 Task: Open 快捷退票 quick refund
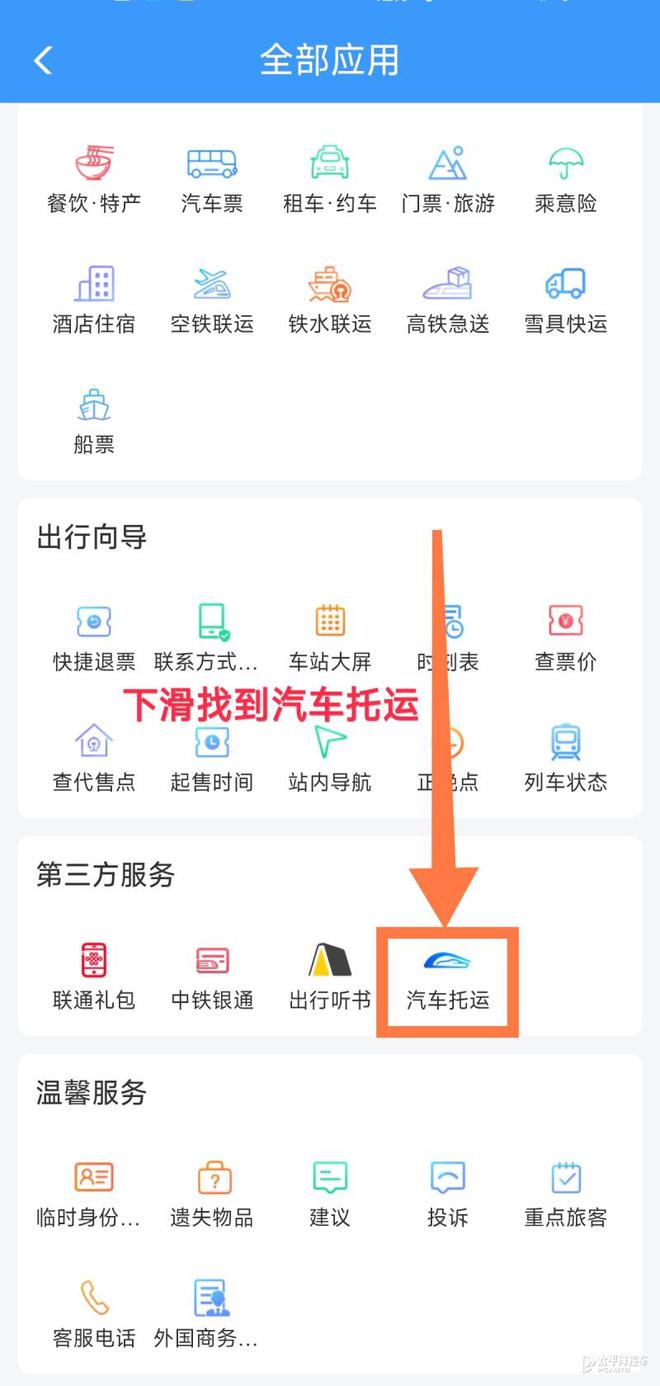click(94, 638)
